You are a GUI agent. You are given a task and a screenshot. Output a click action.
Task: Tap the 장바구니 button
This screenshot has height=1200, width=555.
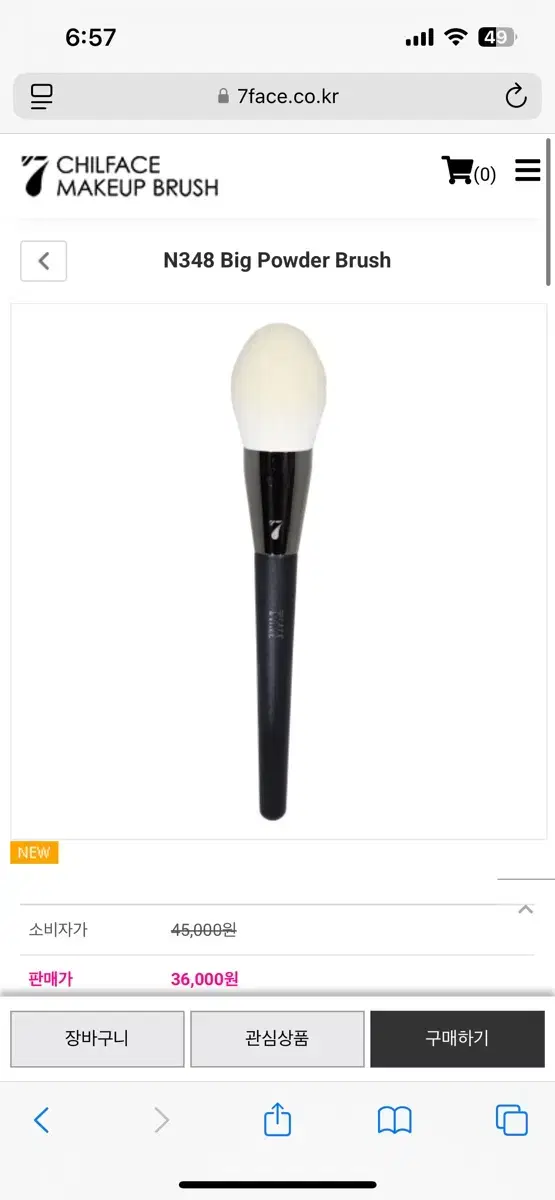[x=97, y=1038]
